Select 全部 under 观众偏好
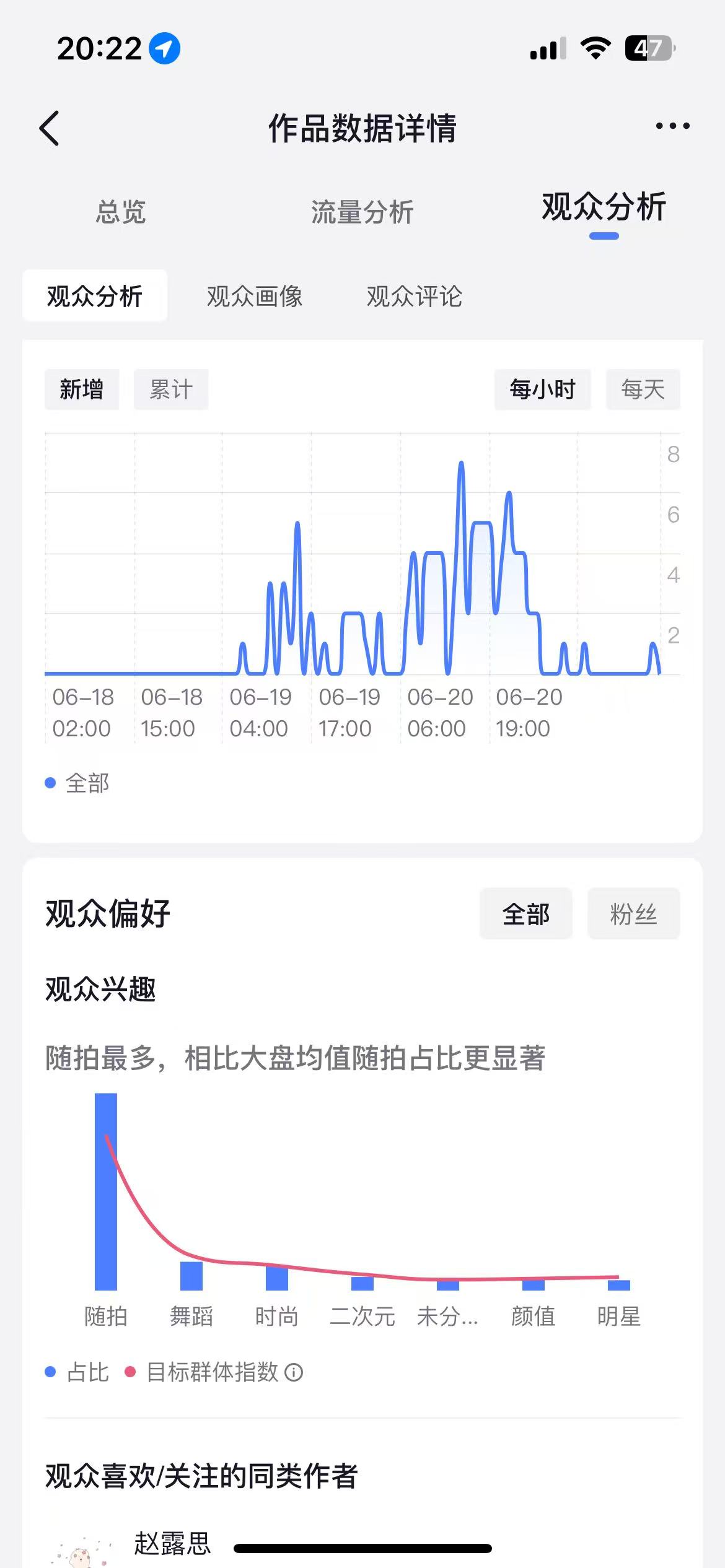Viewport: 725px width, 1568px height. (526, 913)
